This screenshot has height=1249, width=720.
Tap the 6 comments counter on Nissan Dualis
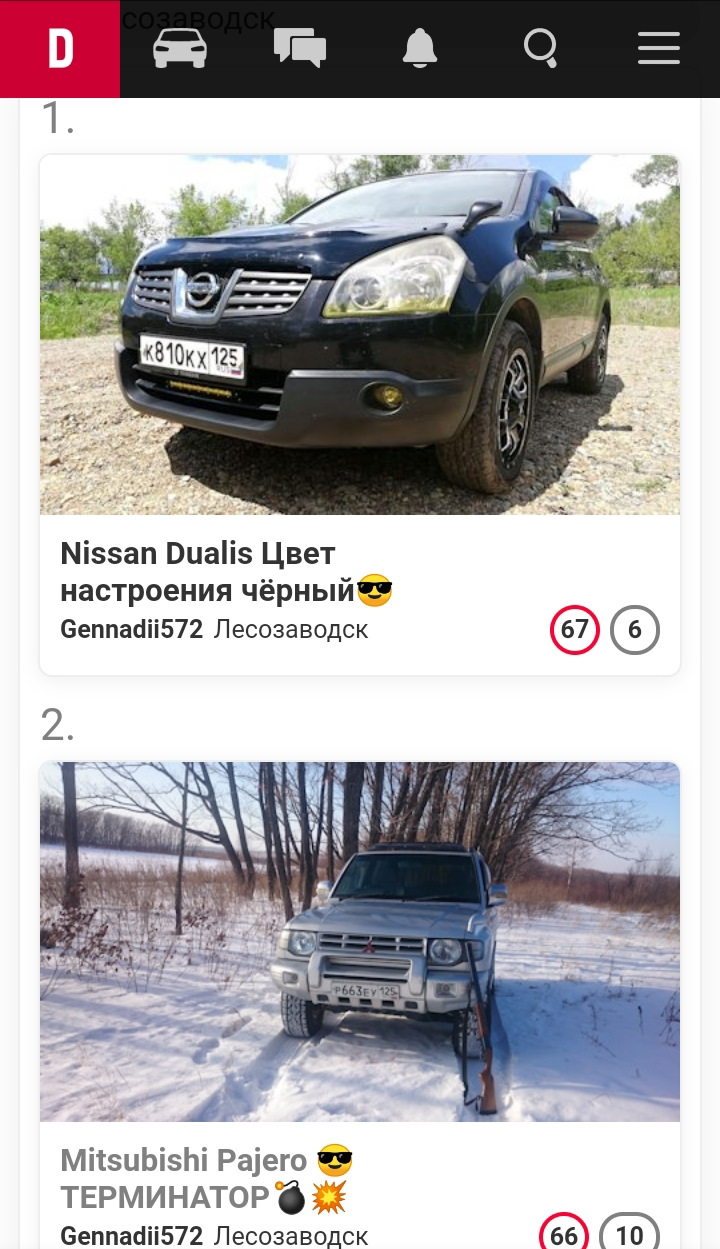(x=635, y=630)
